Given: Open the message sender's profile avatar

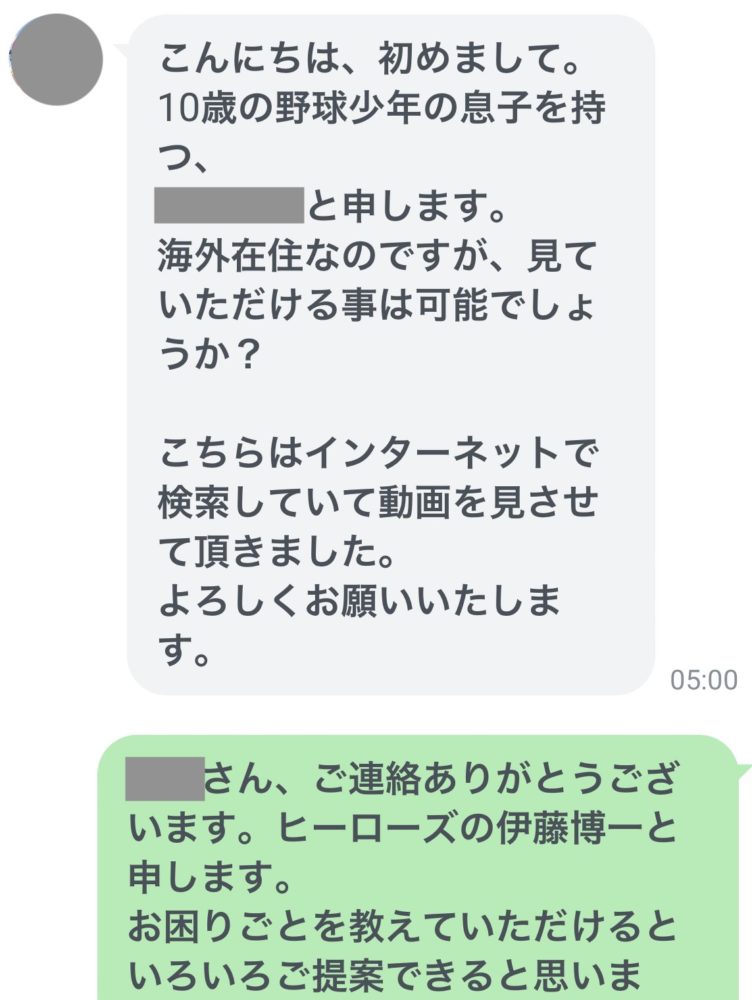Looking at the screenshot, I should click(56, 57).
